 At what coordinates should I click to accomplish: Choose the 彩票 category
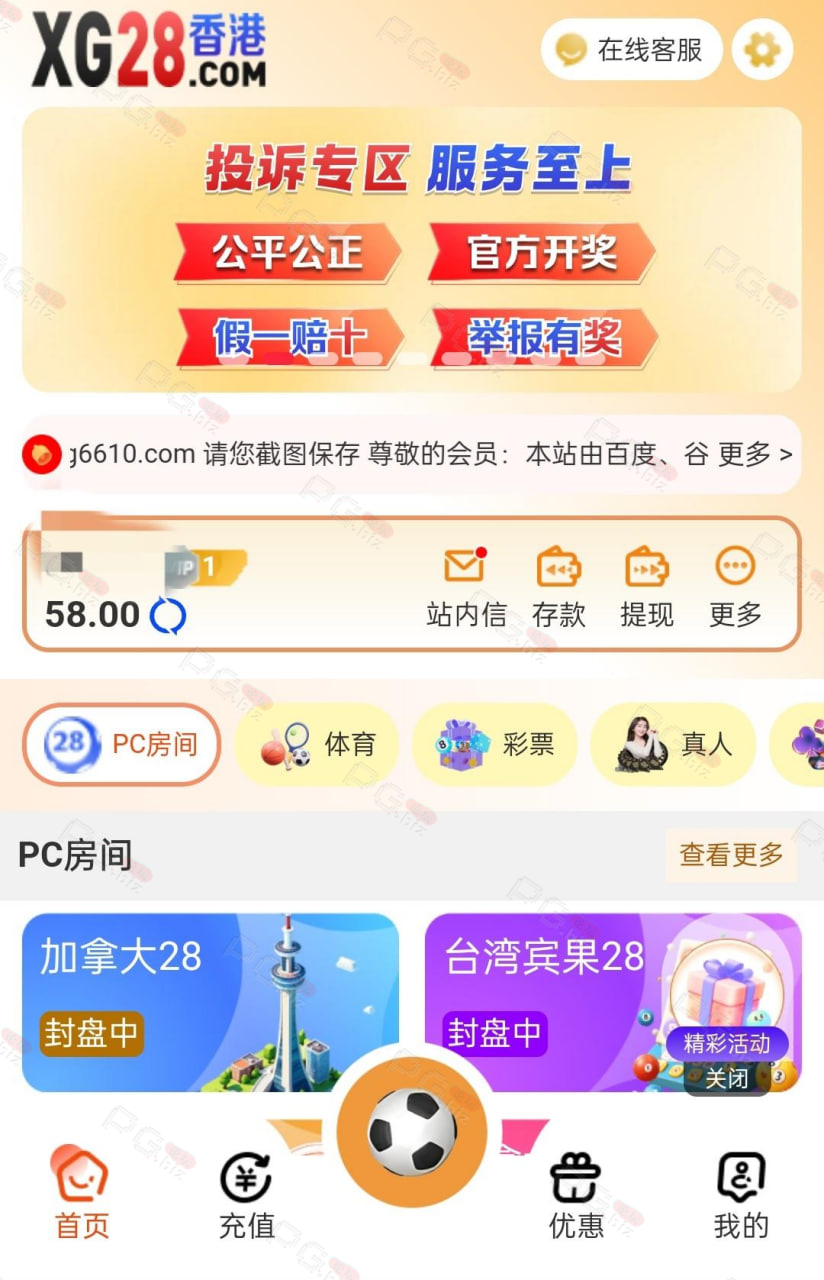pyautogui.click(x=494, y=744)
